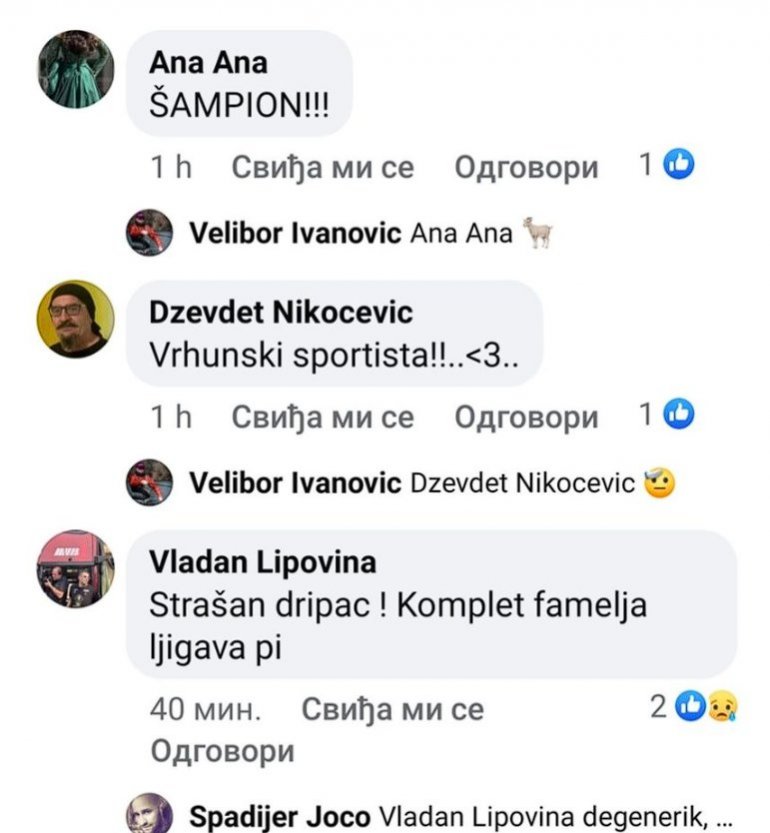Like Vladan Lipovina's comment

click(392, 709)
